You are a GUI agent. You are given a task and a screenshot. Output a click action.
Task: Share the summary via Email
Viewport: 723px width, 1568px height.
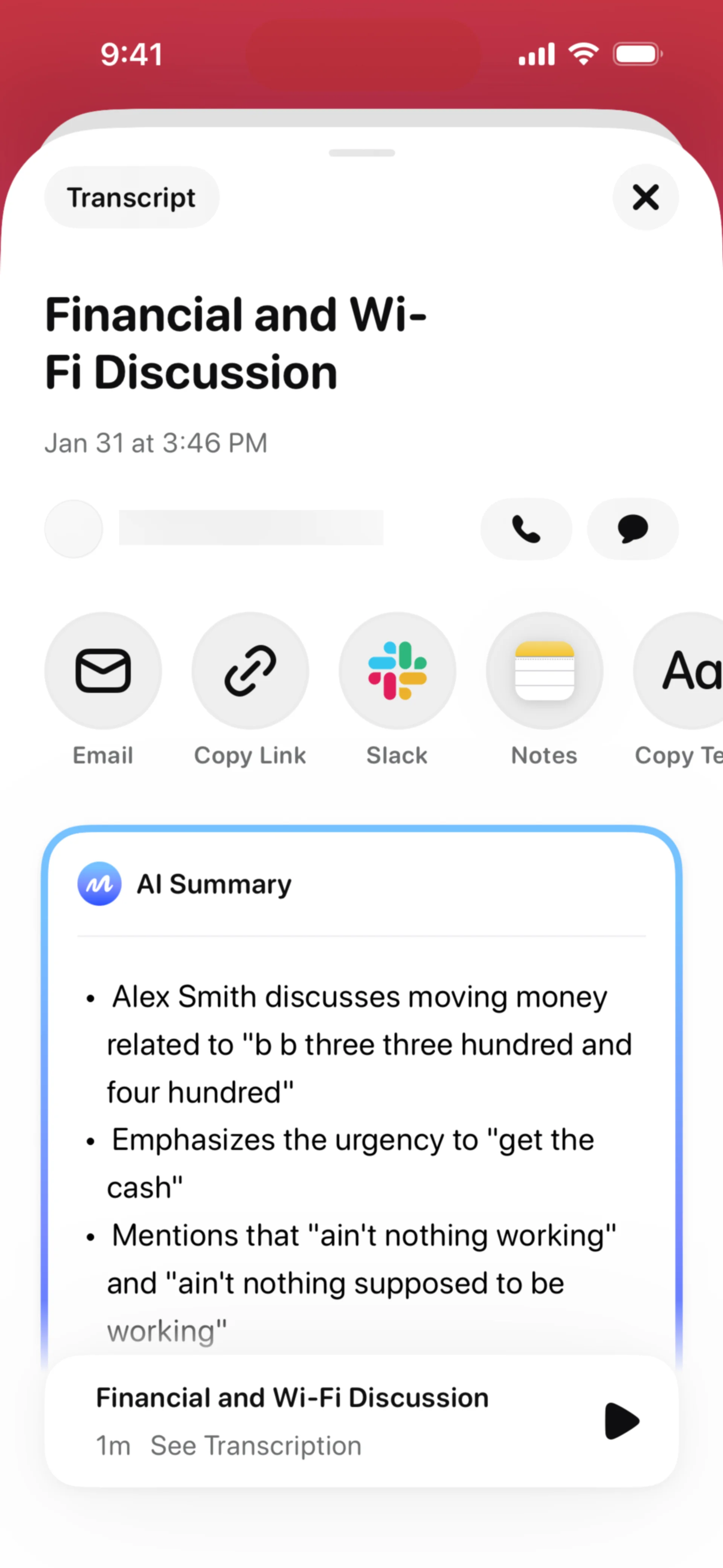[x=103, y=671]
